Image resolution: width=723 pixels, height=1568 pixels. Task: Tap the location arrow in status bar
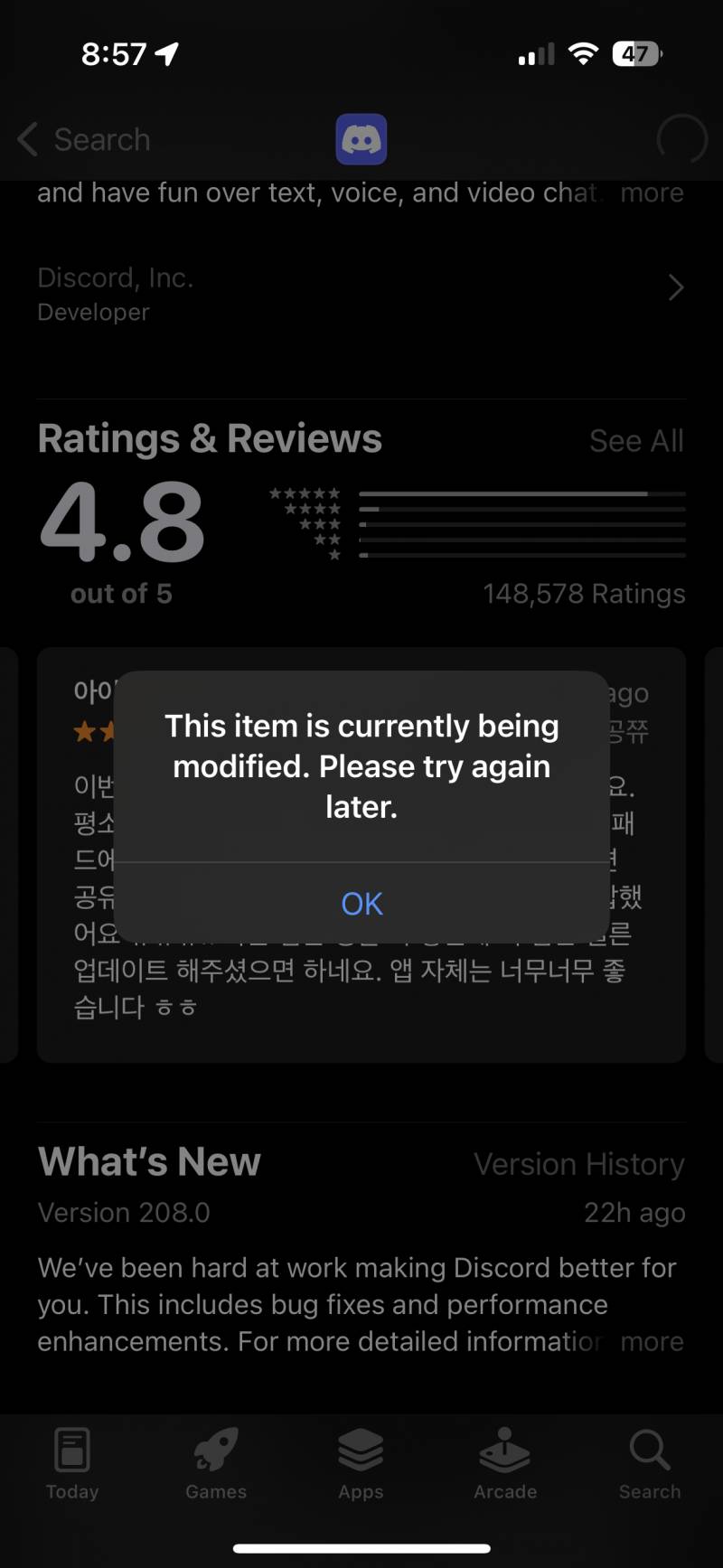(165, 53)
